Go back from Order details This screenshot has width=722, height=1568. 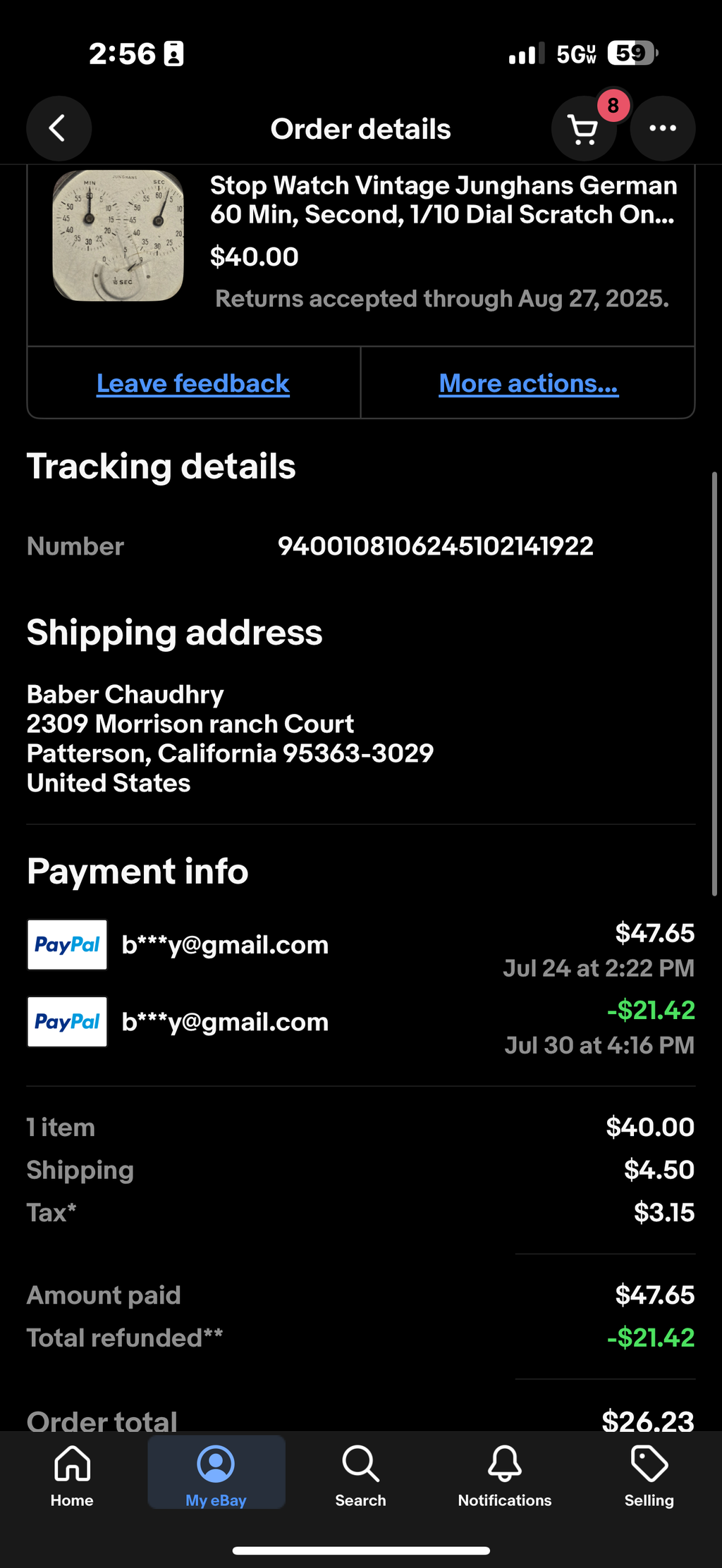[x=59, y=128]
